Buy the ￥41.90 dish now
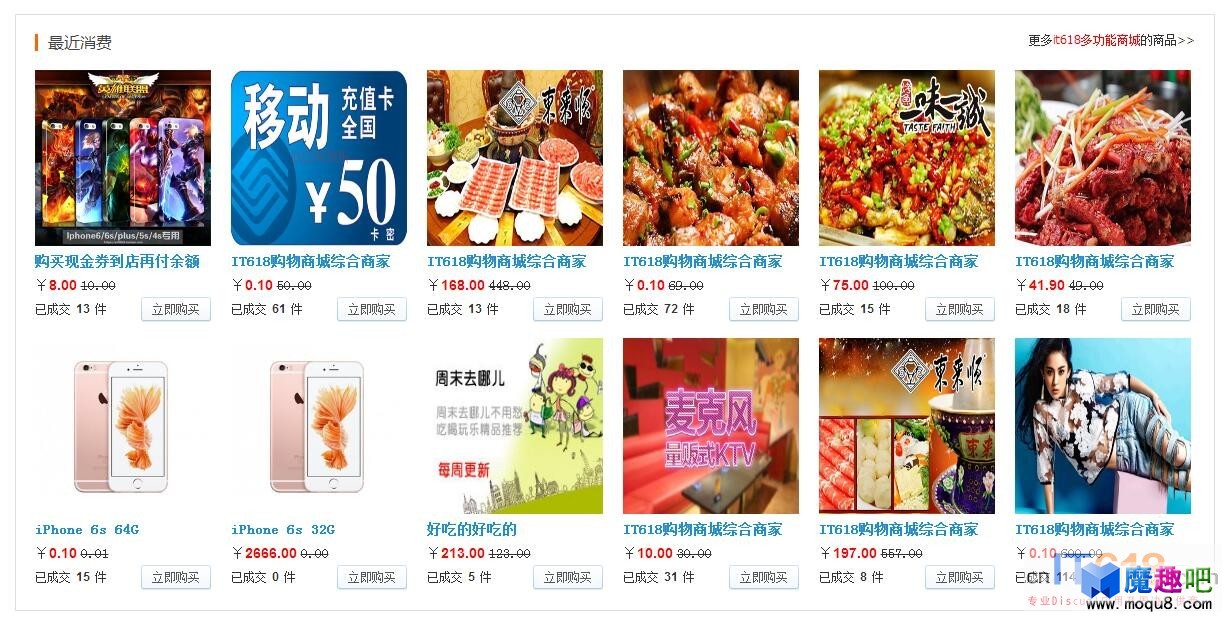1227x617 pixels. pos(1155,309)
